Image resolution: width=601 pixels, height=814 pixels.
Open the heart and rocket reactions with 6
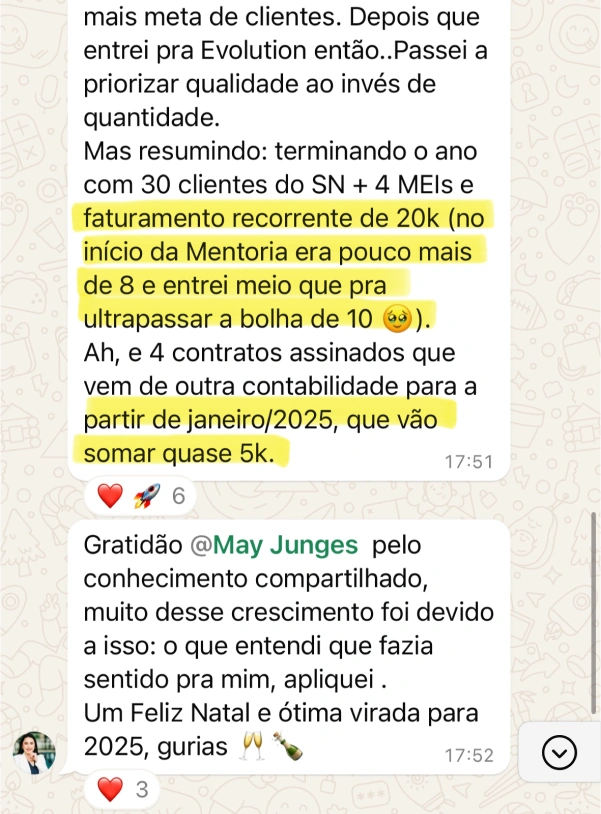[141, 496]
